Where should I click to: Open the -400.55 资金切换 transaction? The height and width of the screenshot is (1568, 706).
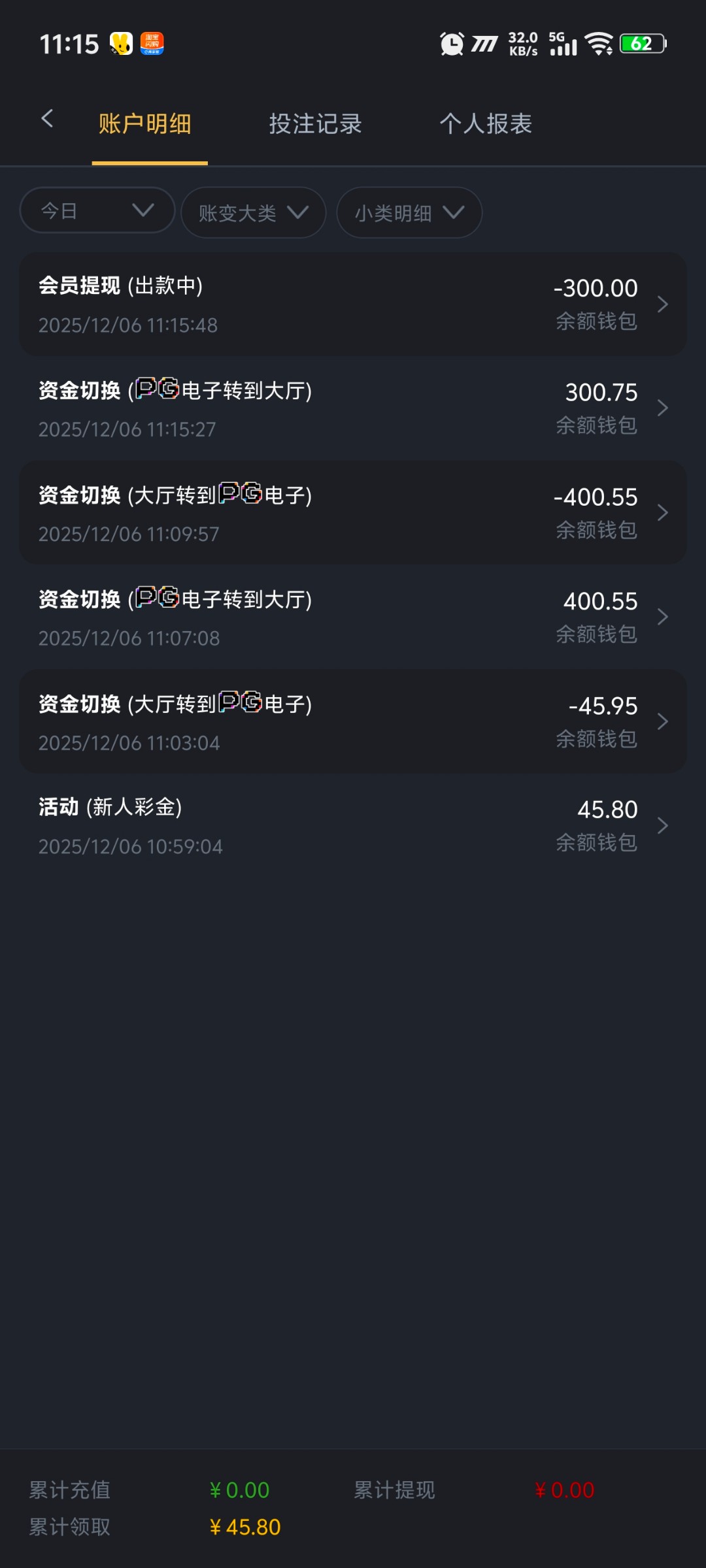pyautogui.click(x=353, y=513)
